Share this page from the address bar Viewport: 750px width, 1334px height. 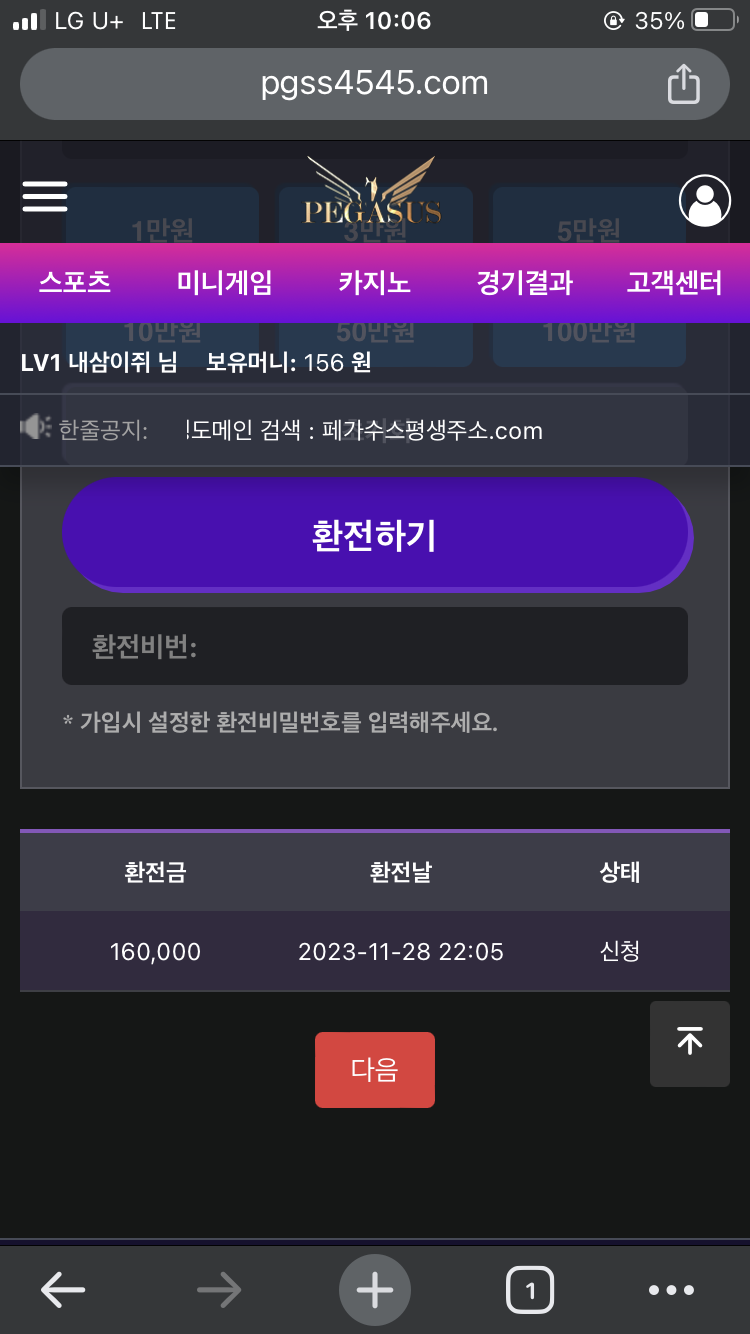pos(683,83)
